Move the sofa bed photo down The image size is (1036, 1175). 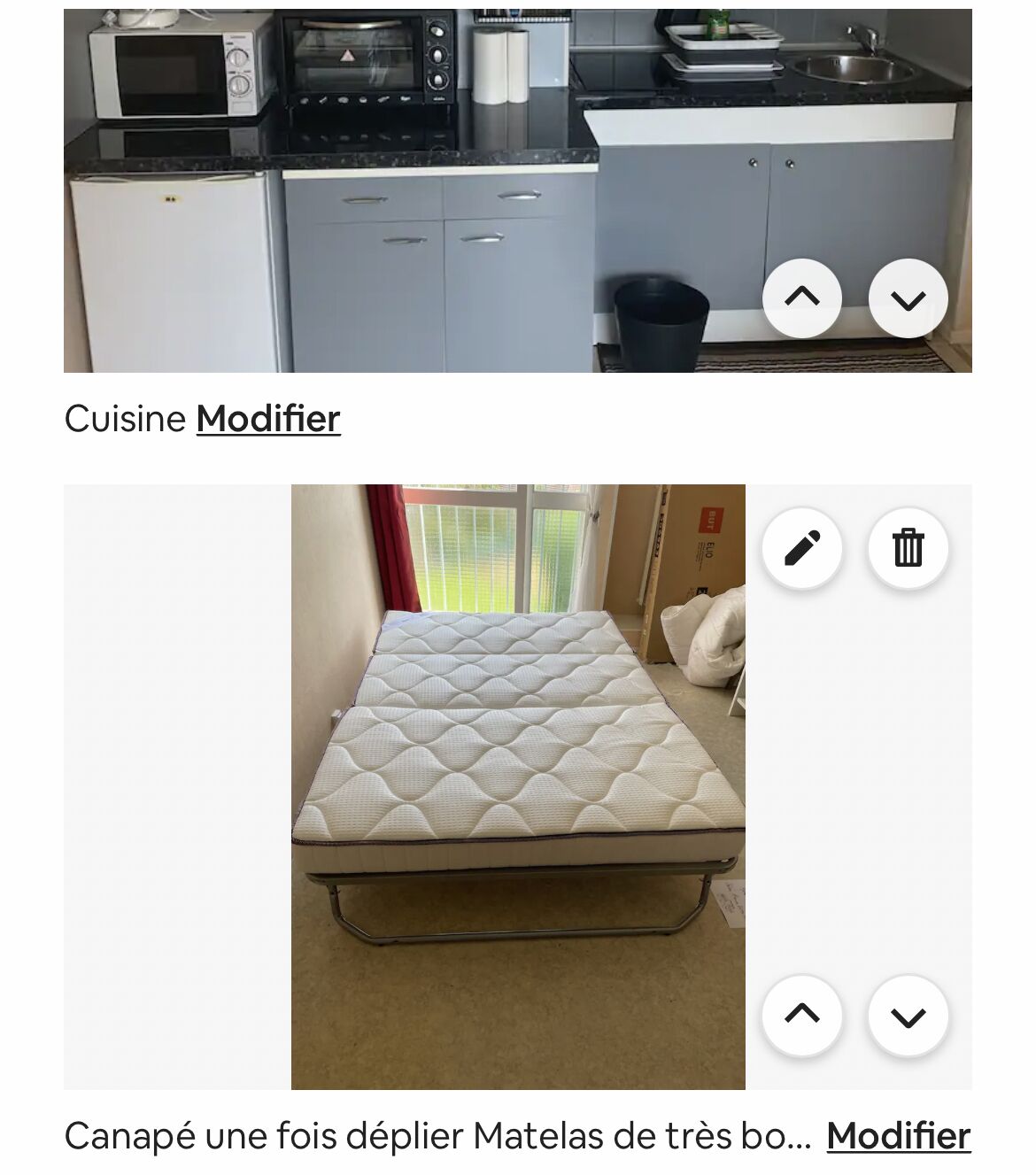pyautogui.click(x=908, y=1015)
